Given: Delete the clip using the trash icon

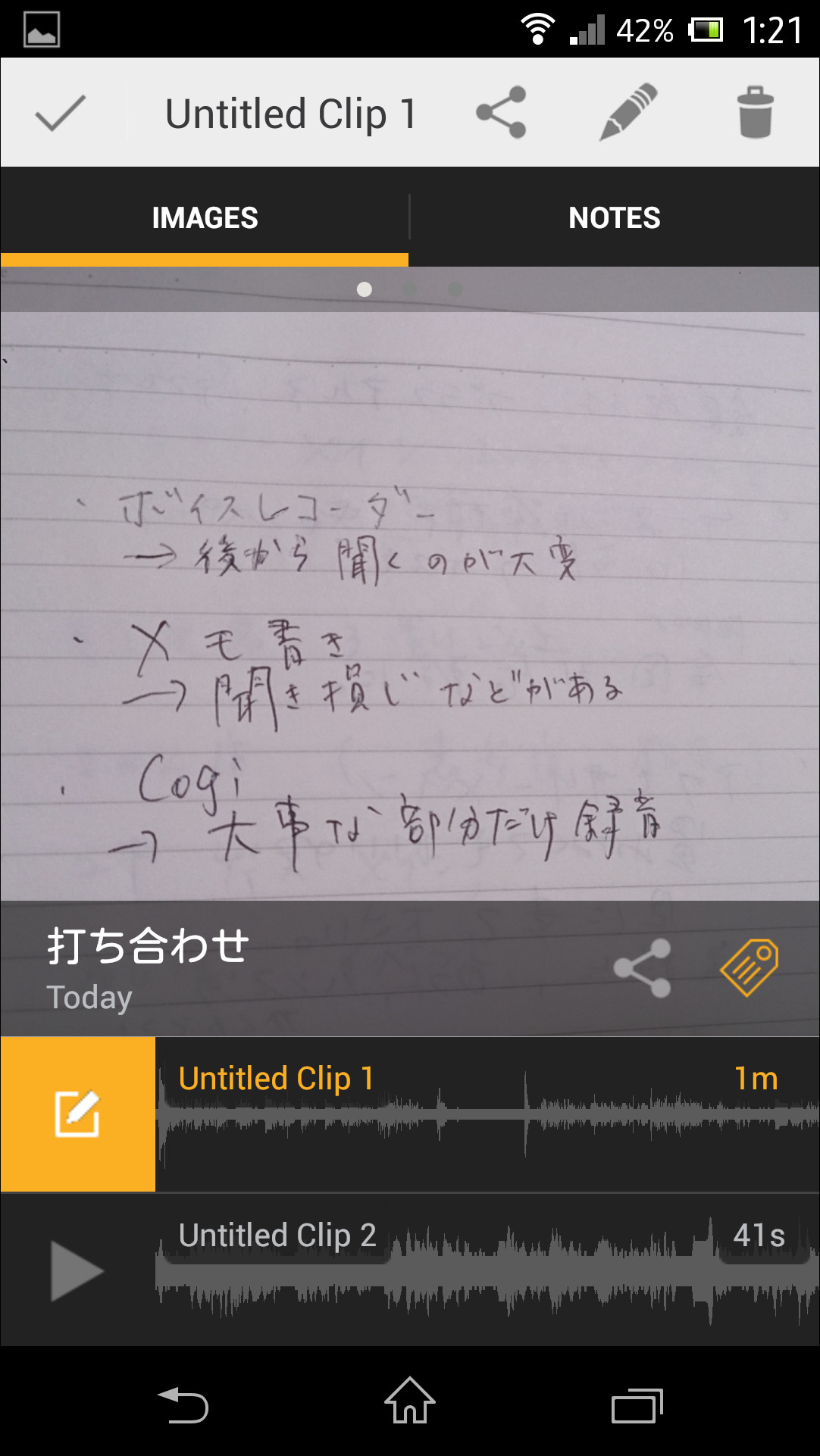Looking at the screenshot, I should tap(756, 112).
